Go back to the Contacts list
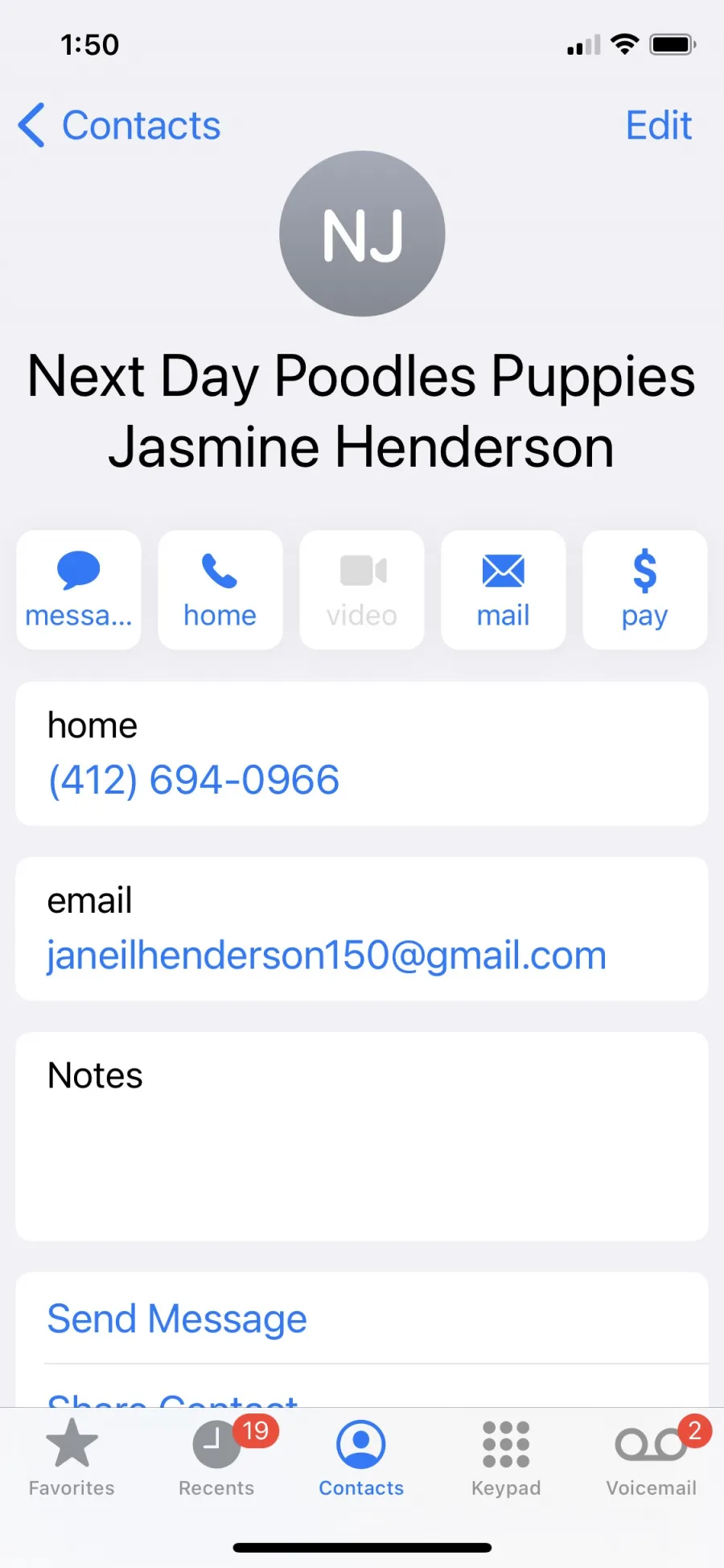Screen dimensions: 724x1568 (119, 126)
